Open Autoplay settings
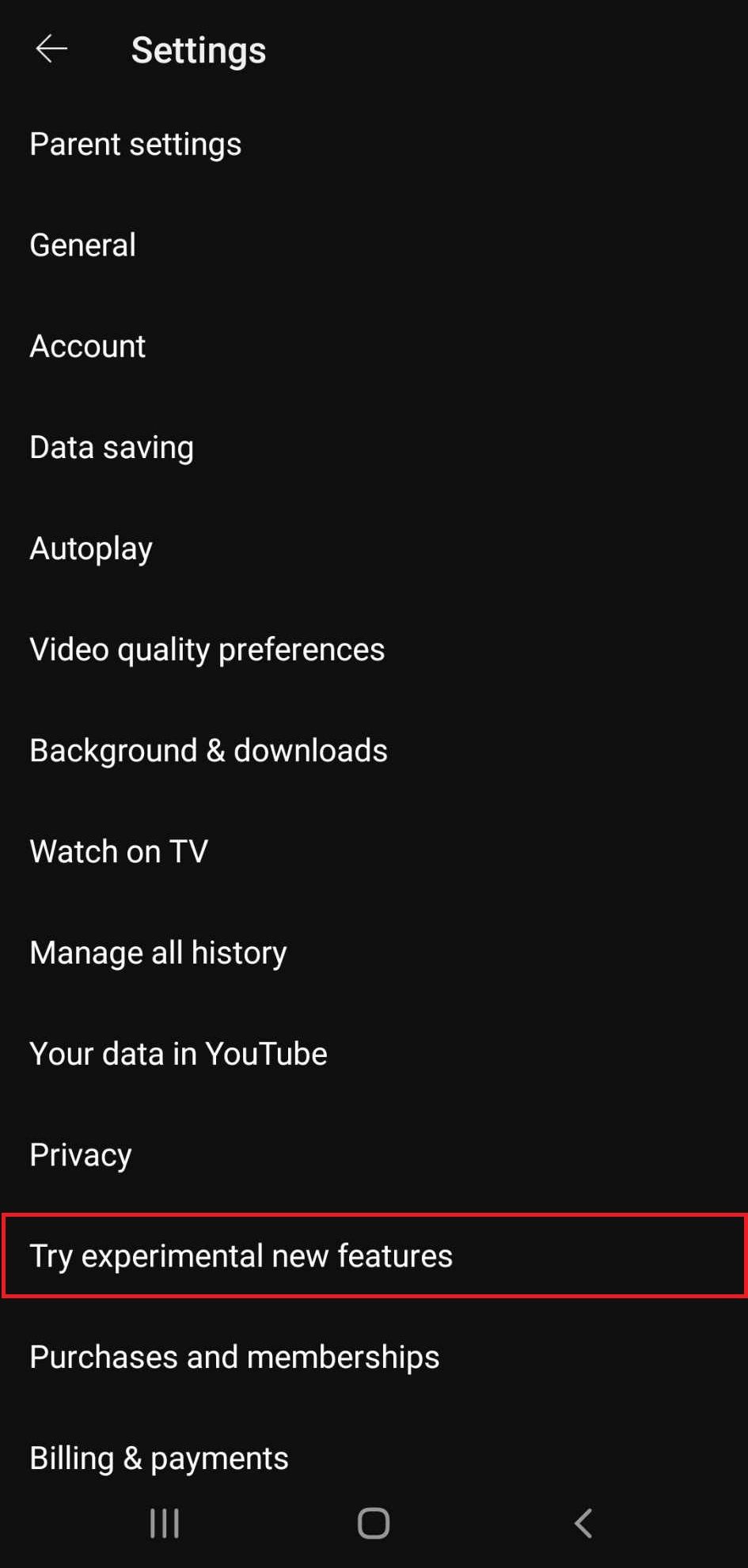Image resolution: width=748 pixels, height=1568 pixels. click(90, 548)
